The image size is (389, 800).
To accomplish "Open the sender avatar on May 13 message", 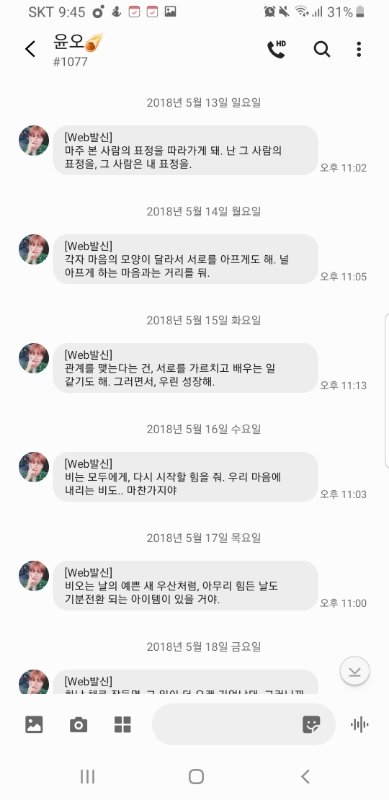I will tap(34, 141).
